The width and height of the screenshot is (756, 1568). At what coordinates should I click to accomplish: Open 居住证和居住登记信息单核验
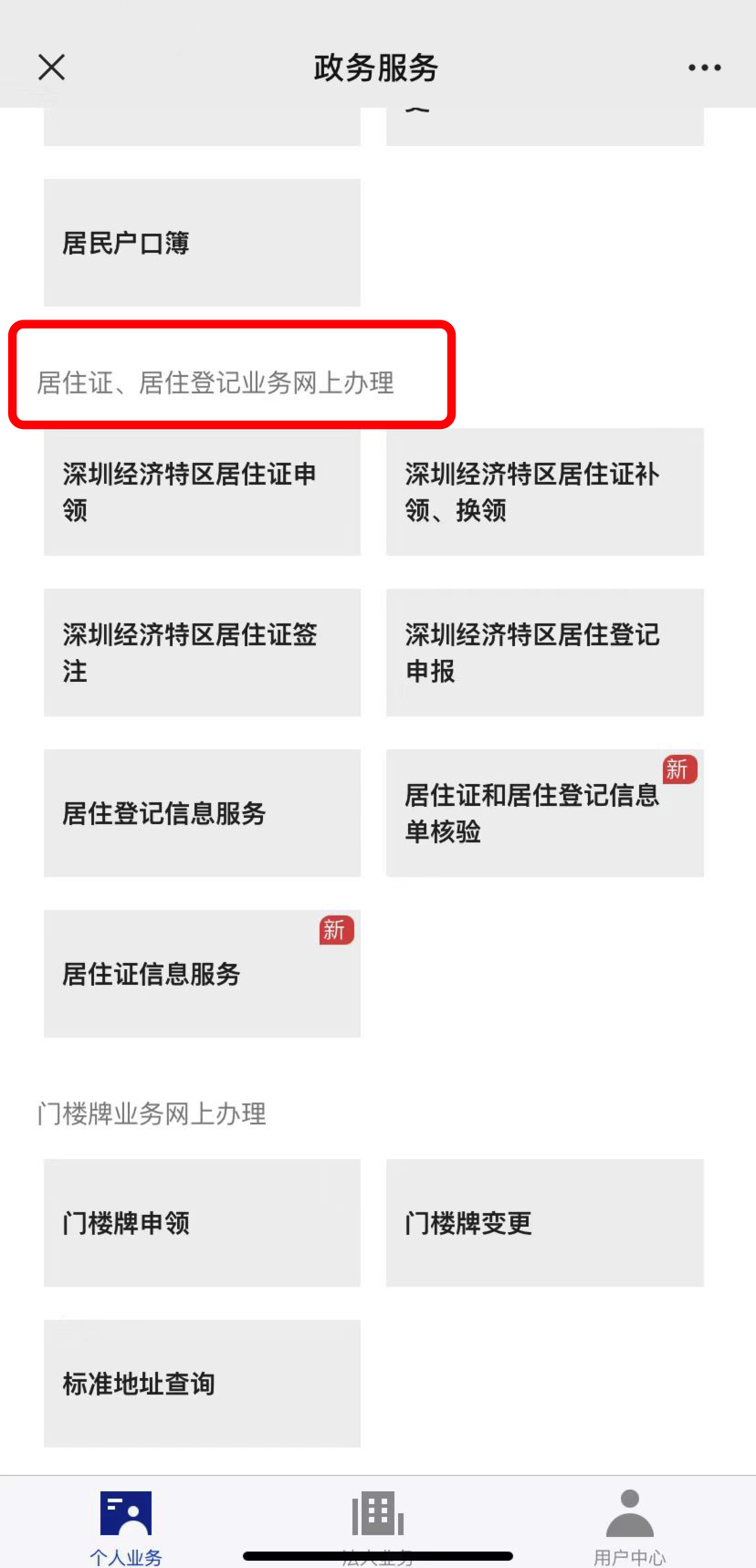[x=544, y=813]
